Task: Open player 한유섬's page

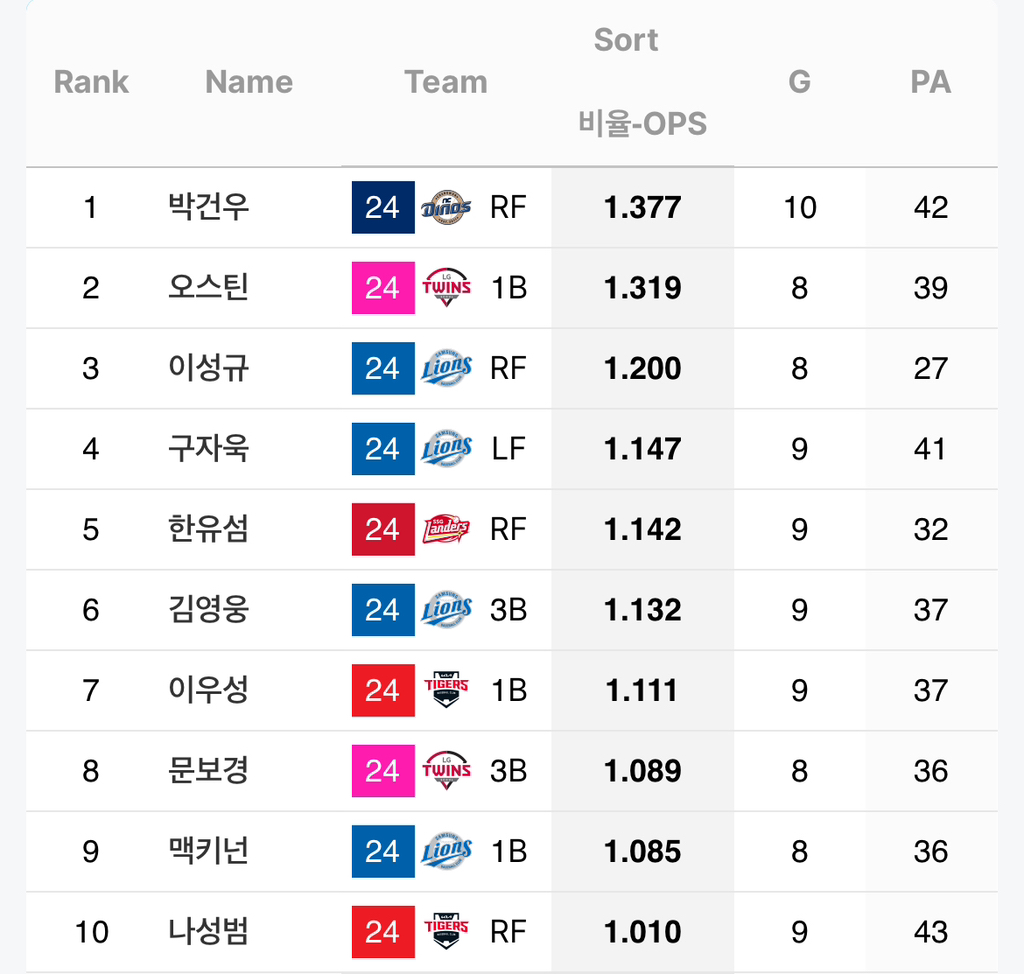Action: (208, 529)
